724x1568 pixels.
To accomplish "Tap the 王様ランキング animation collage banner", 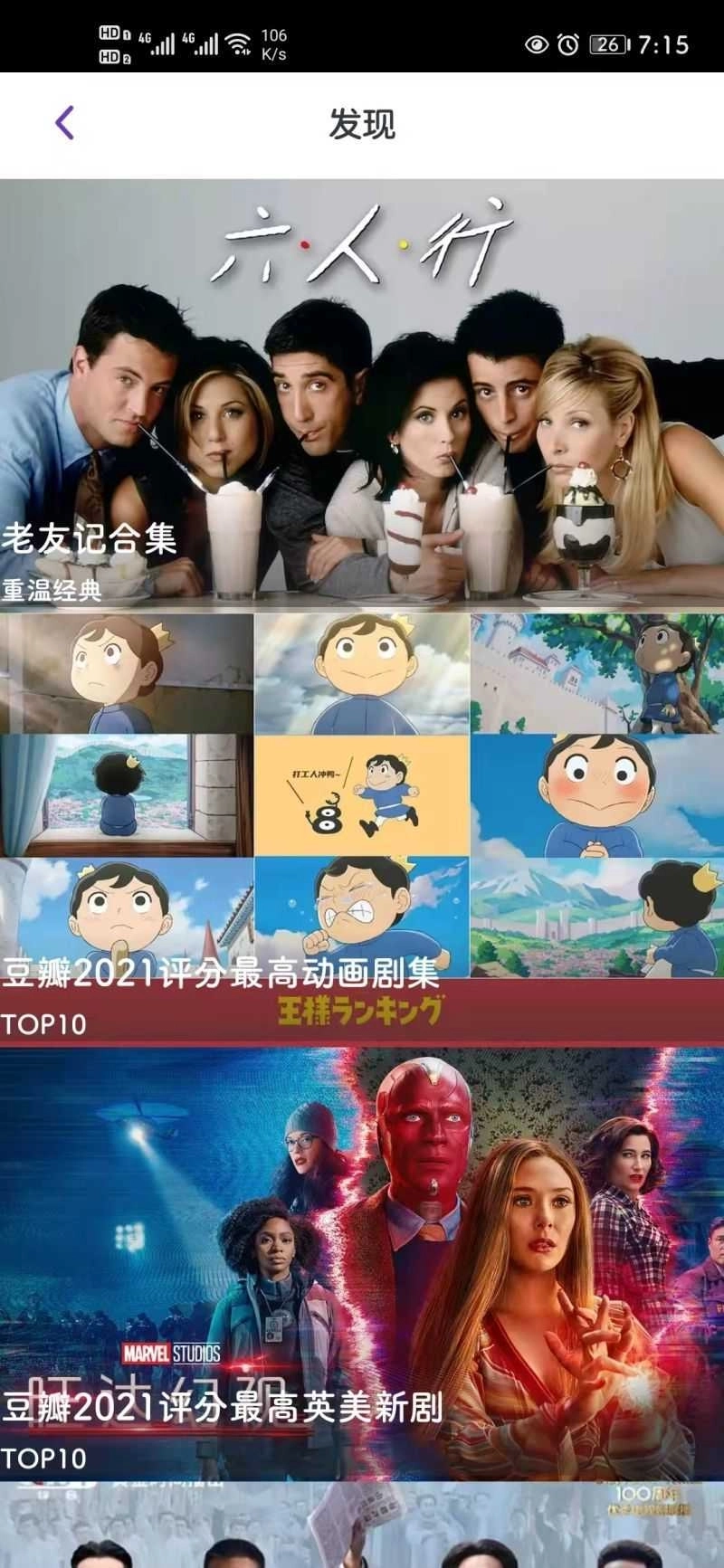I will click(x=362, y=814).
